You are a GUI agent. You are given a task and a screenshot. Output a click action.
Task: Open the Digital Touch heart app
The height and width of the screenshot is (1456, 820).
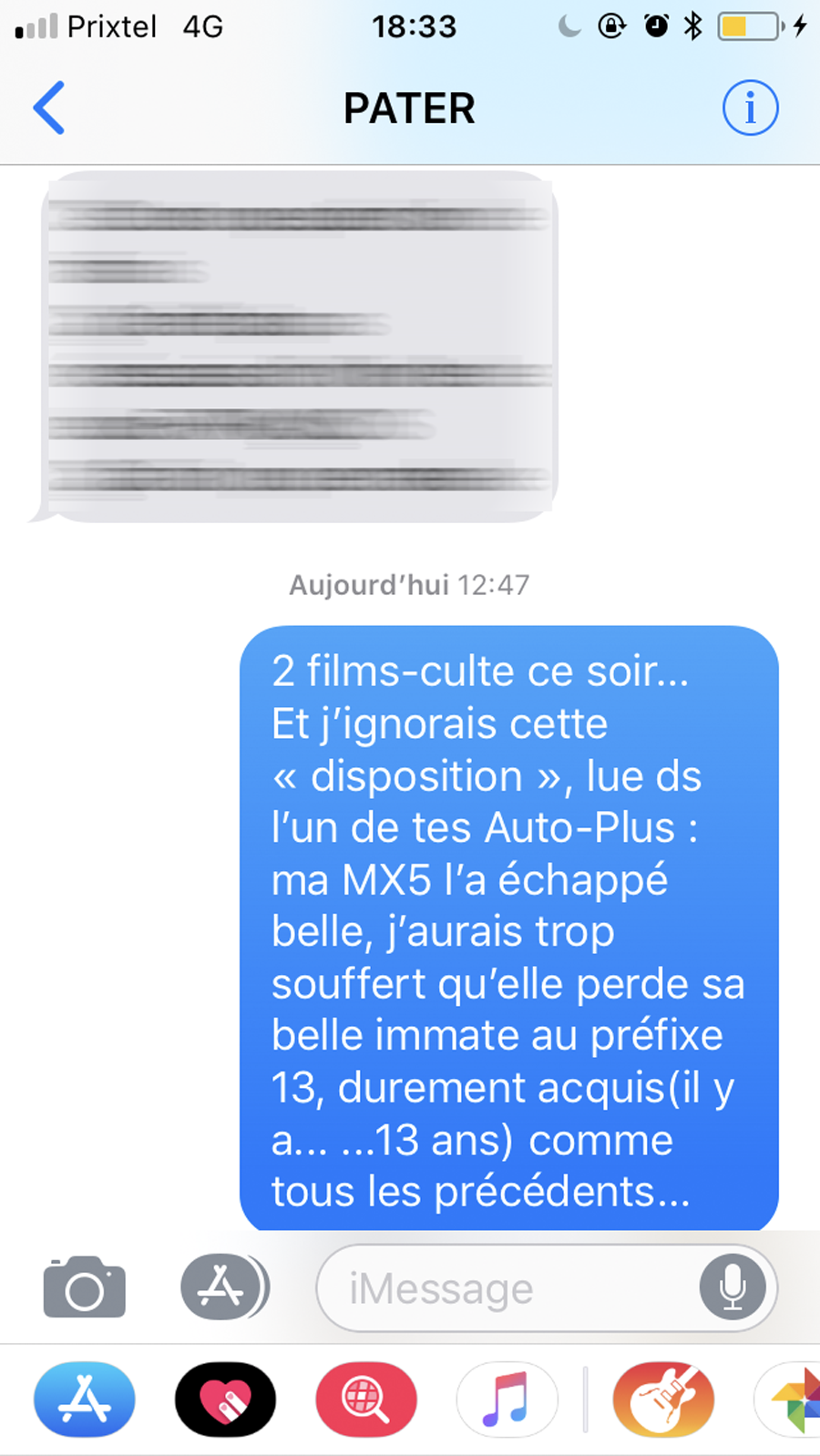pos(225,1399)
